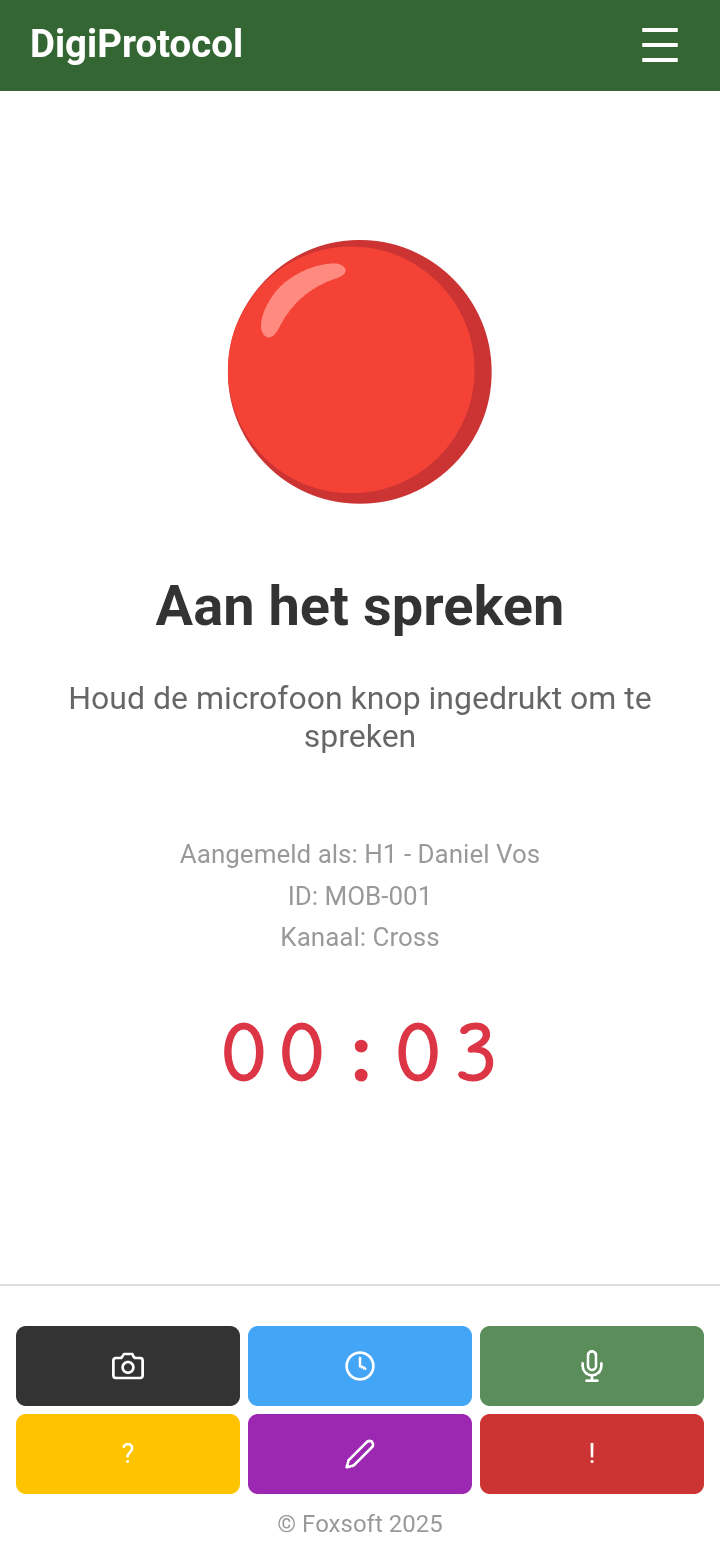The width and height of the screenshot is (720, 1558).
Task: Tap the black camera button
Action: [x=128, y=1366]
